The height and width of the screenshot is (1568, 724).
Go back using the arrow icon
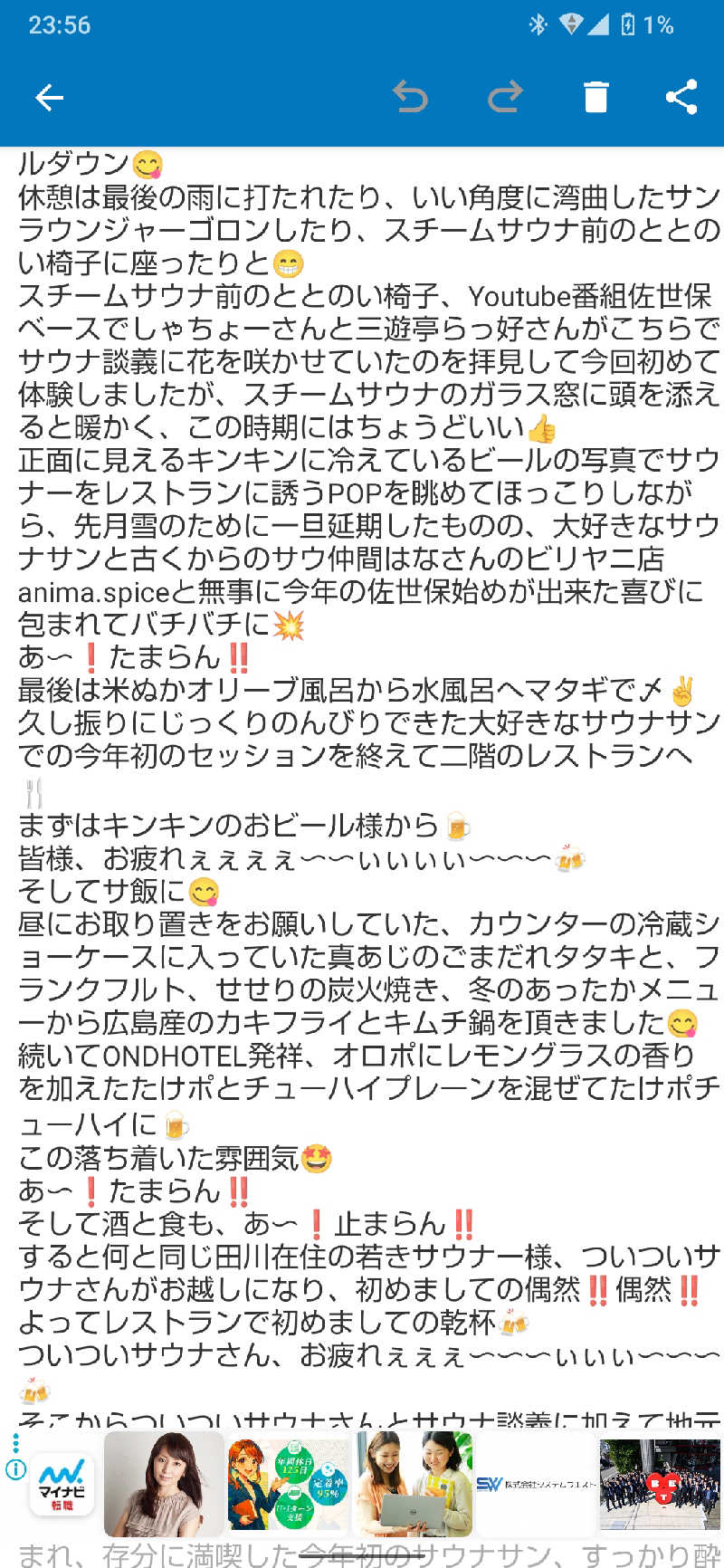click(x=49, y=97)
